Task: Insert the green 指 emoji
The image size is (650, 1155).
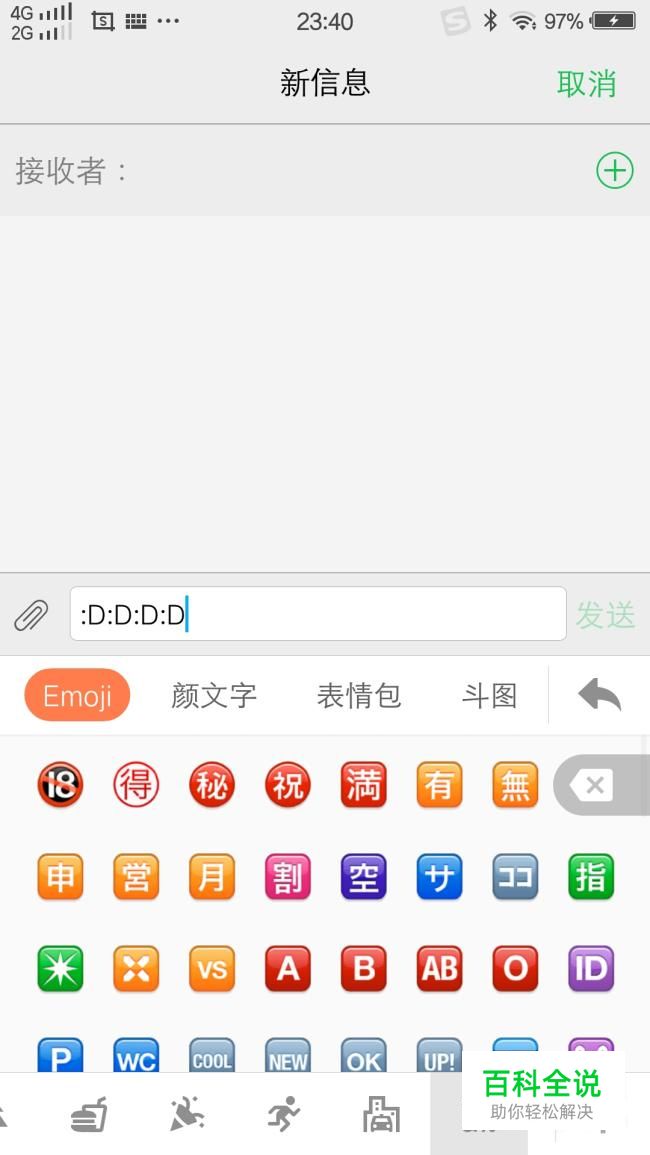Action: pyautogui.click(x=590, y=877)
